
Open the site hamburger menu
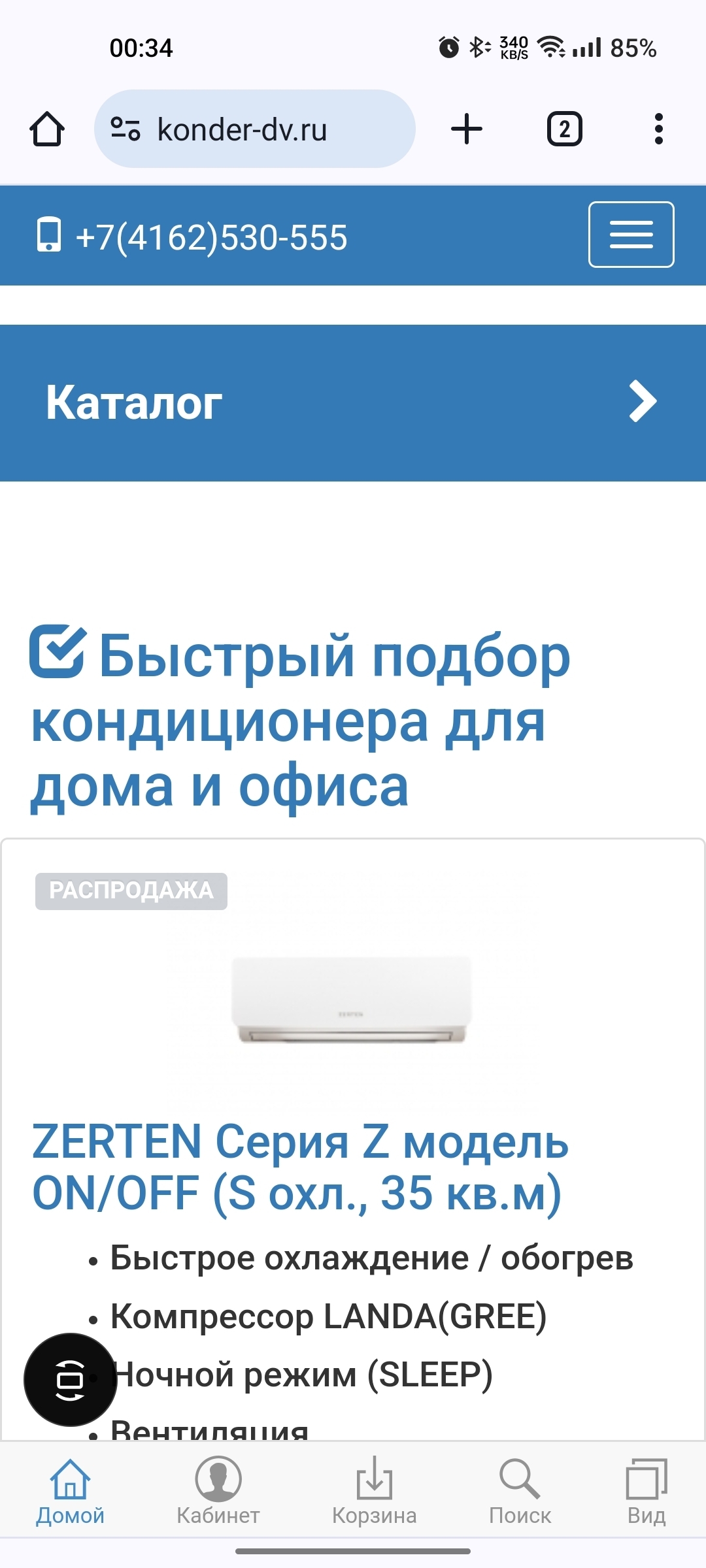click(x=631, y=235)
